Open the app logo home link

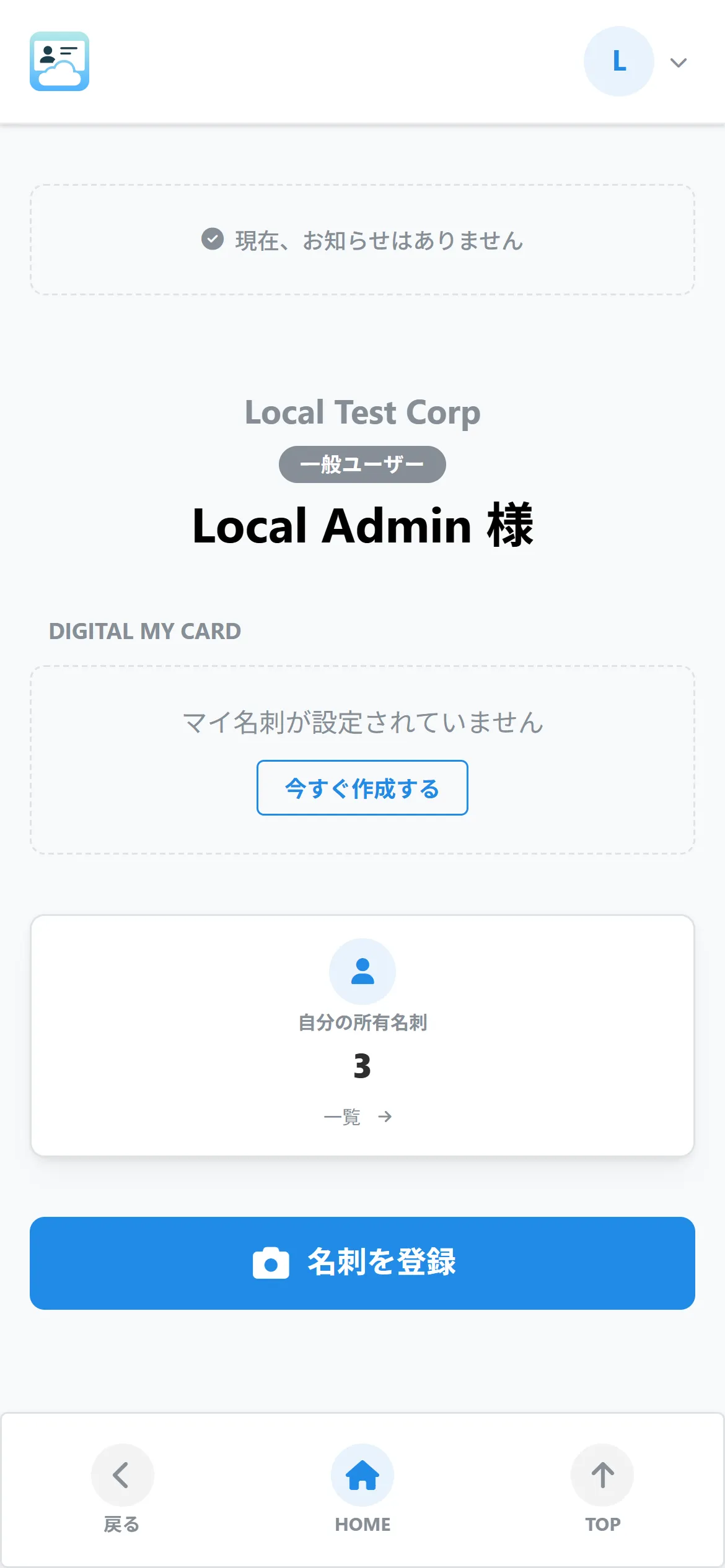tap(59, 61)
